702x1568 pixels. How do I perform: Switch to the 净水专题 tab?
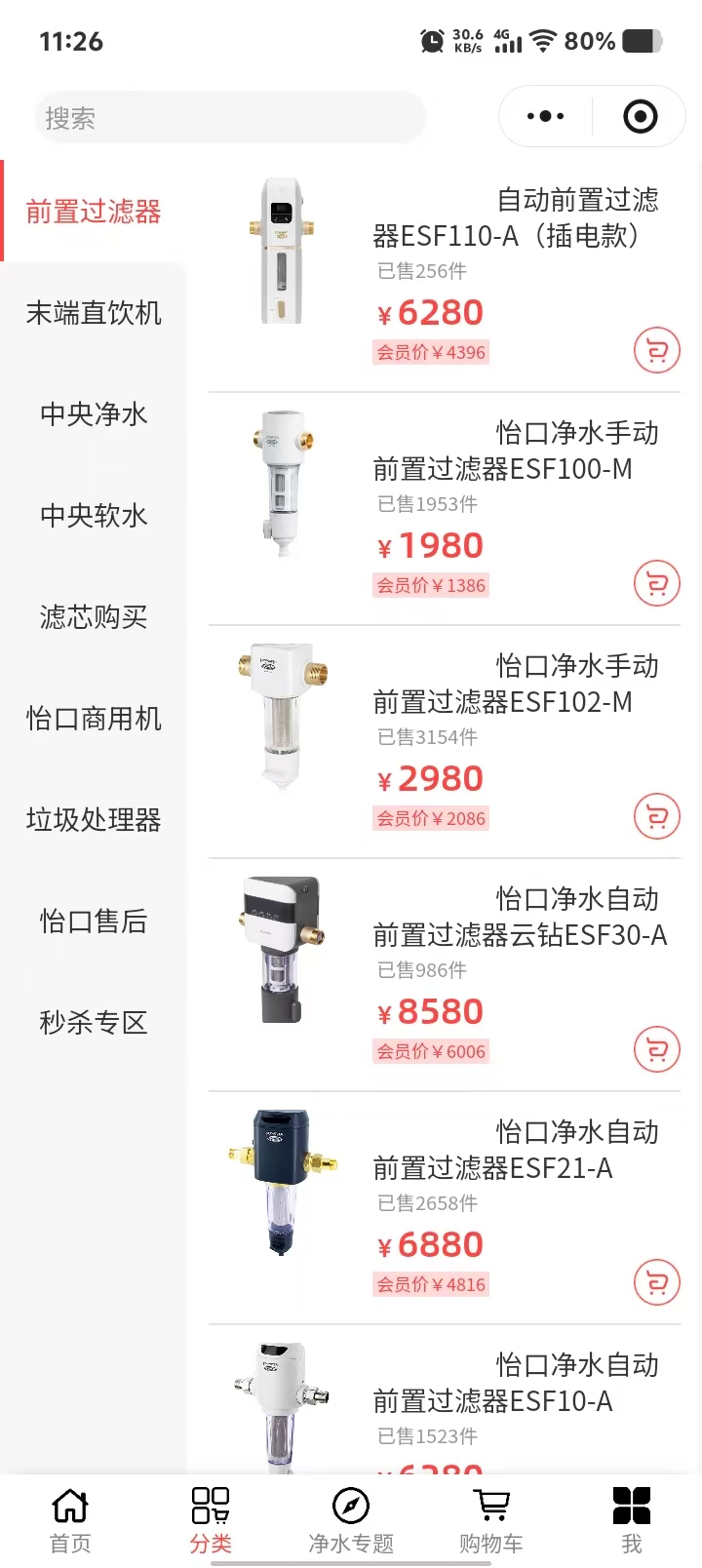[351, 1519]
